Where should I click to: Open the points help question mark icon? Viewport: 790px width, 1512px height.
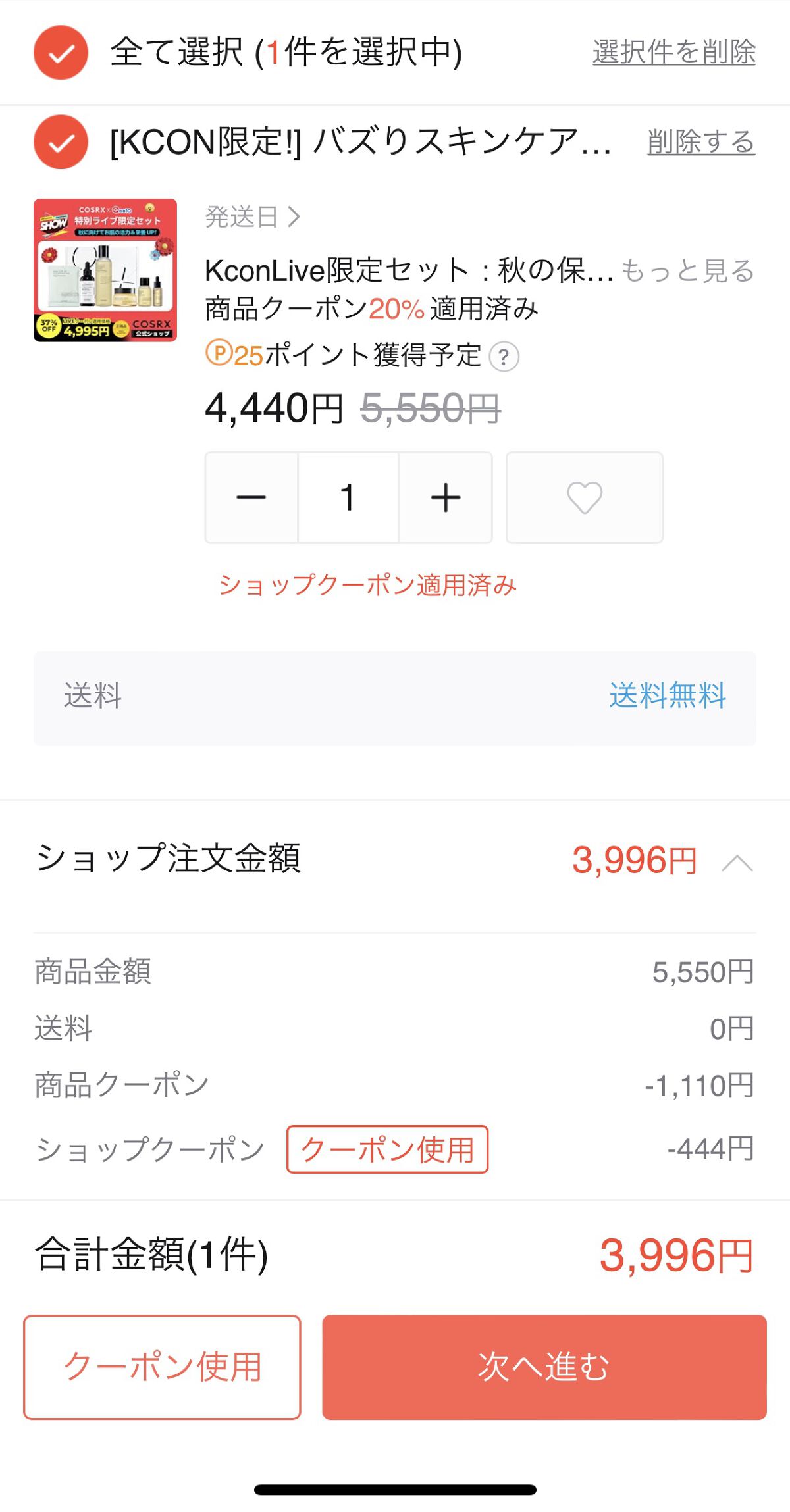coord(504,357)
